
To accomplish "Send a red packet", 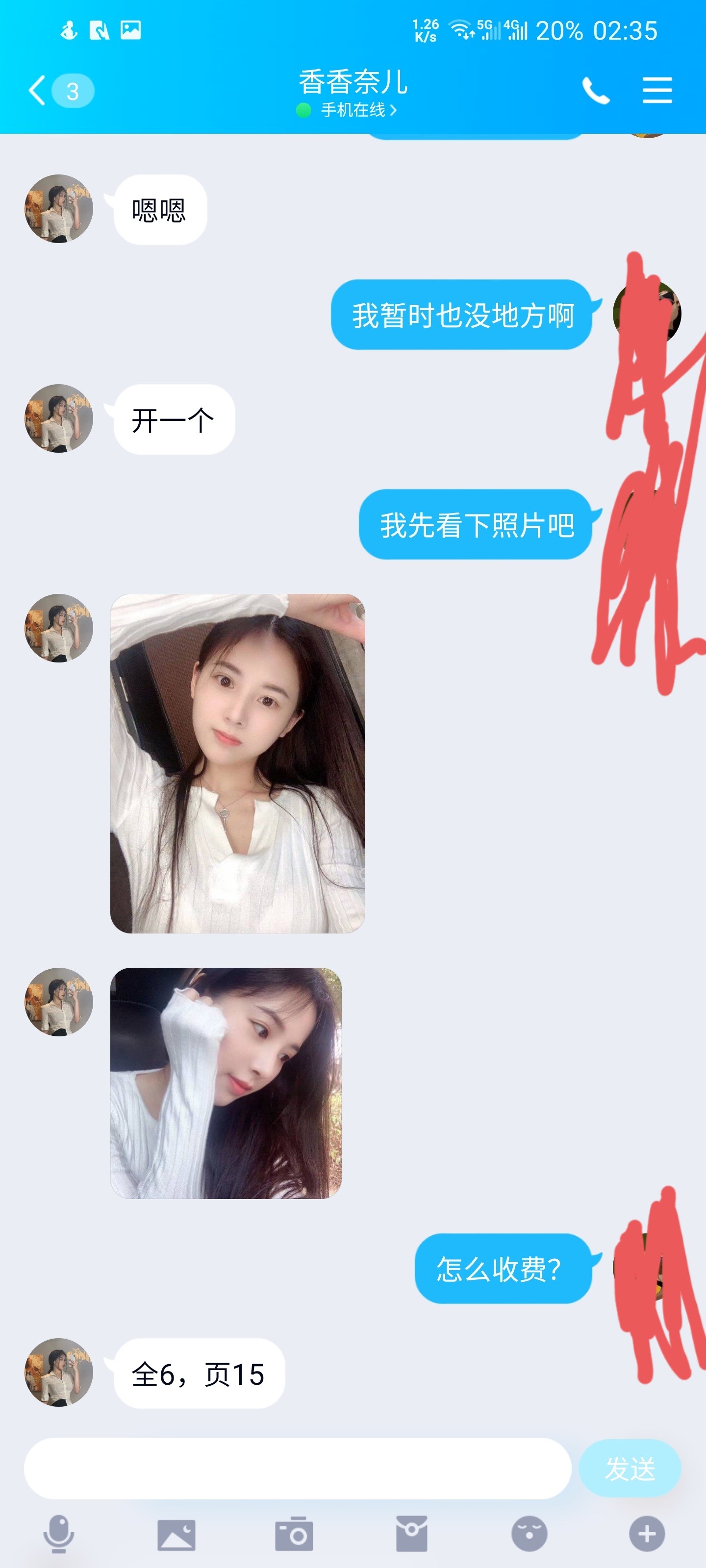I will [x=411, y=1534].
